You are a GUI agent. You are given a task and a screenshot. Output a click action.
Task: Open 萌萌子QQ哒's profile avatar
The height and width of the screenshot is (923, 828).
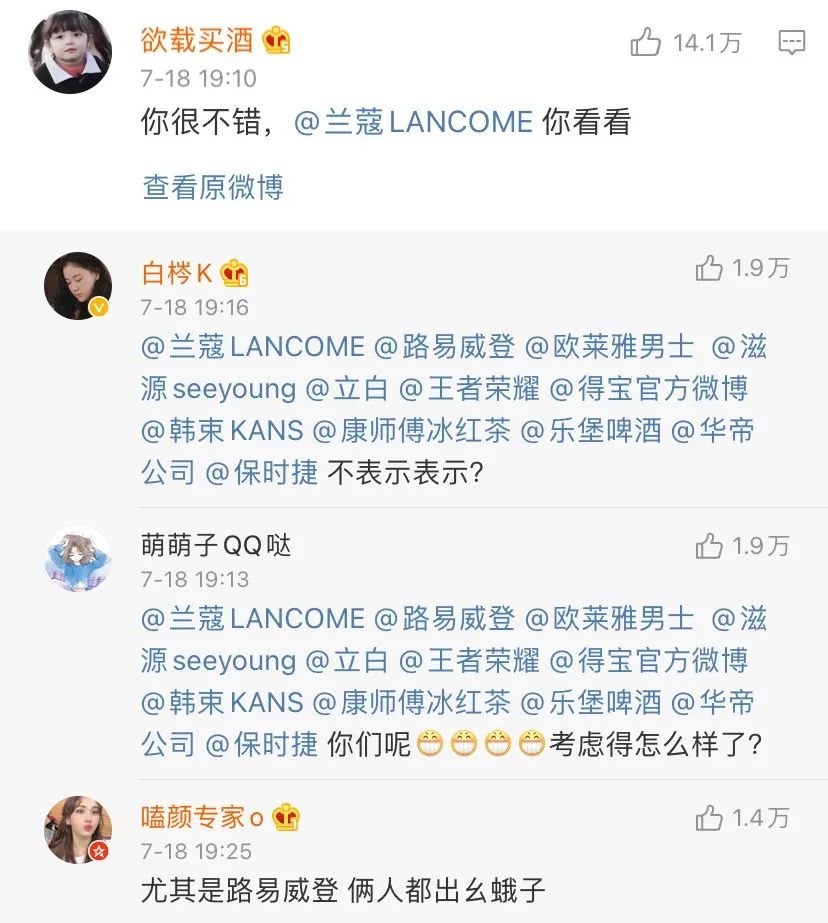[x=77, y=558]
